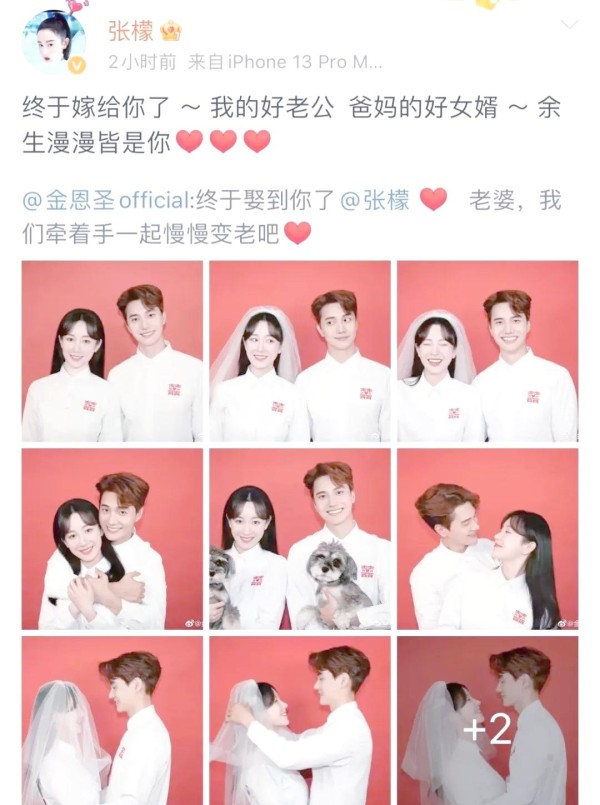This screenshot has width=600, height=805.
Task: Open the 张檬 username link
Action: pos(126,30)
